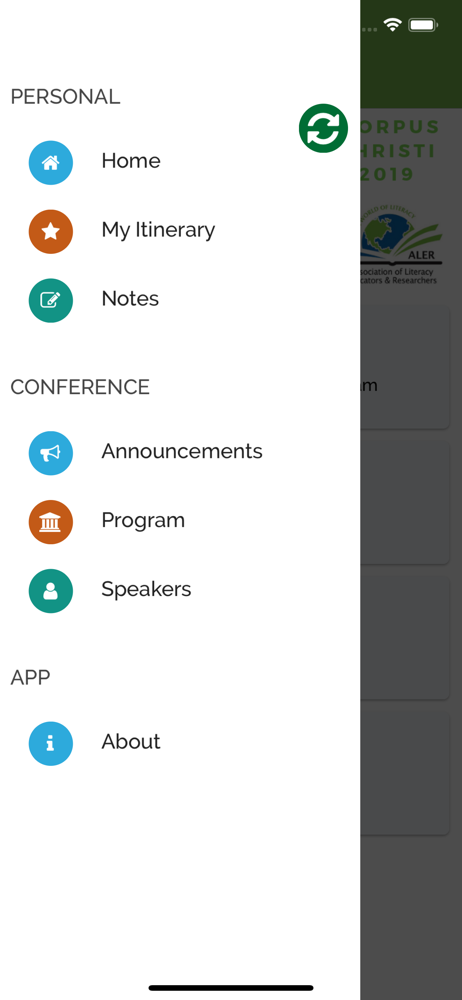Browse the Speakers list
The height and width of the screenshot is (1000, 462).
coord(180,590)
